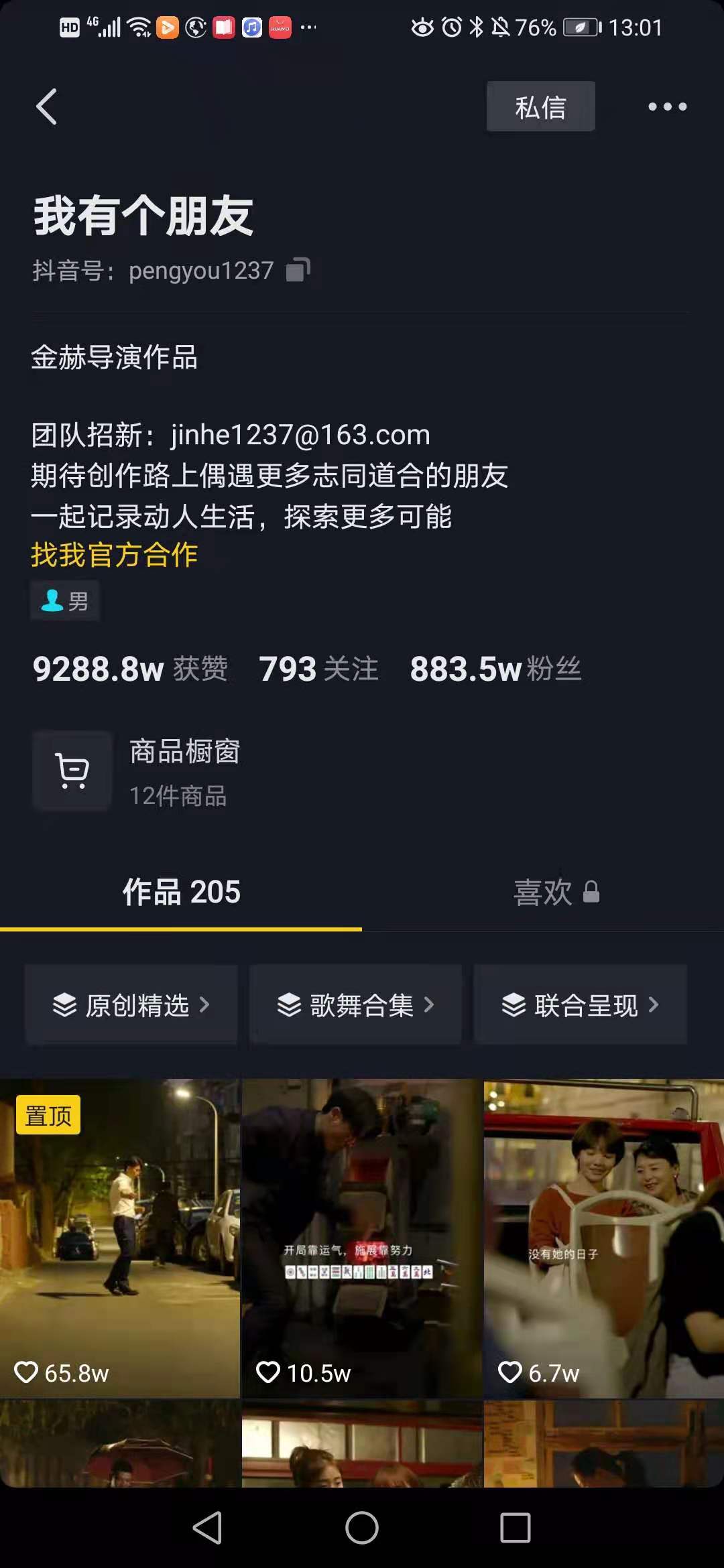Select the 作品 205 tab

tap(181, 893)
